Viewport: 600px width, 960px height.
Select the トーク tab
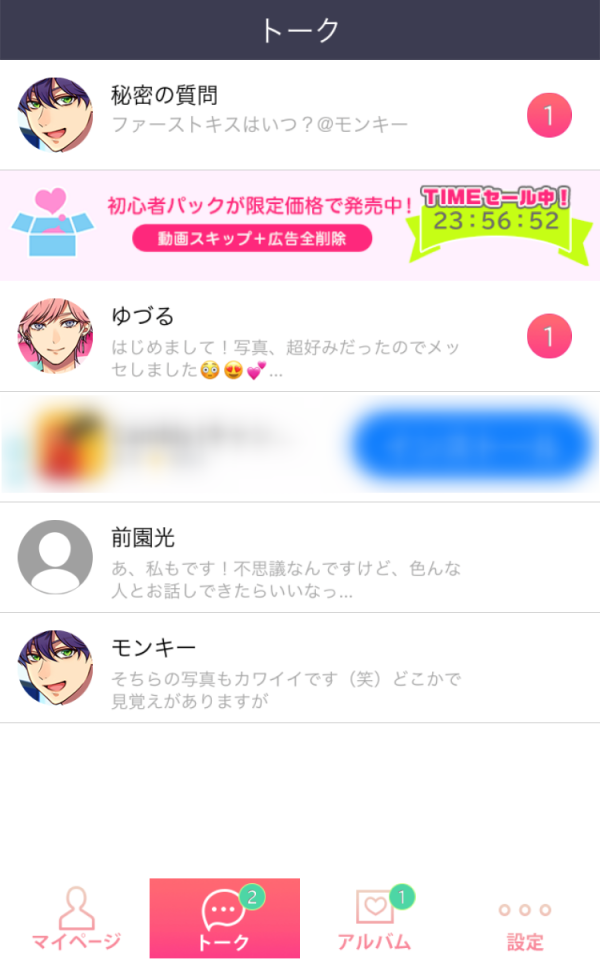click(x=225, y=918)
